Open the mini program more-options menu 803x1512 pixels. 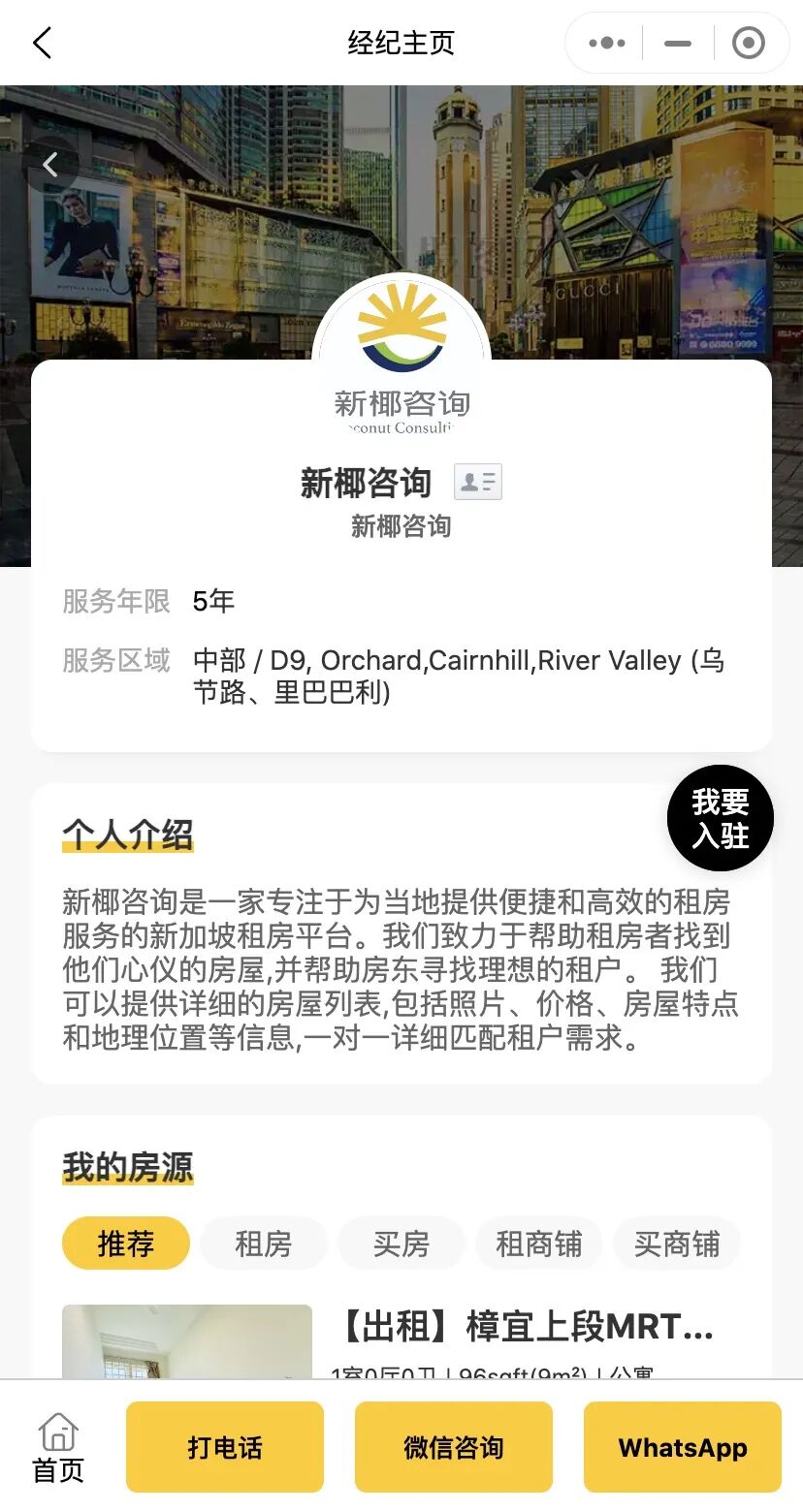click(607, 43)
